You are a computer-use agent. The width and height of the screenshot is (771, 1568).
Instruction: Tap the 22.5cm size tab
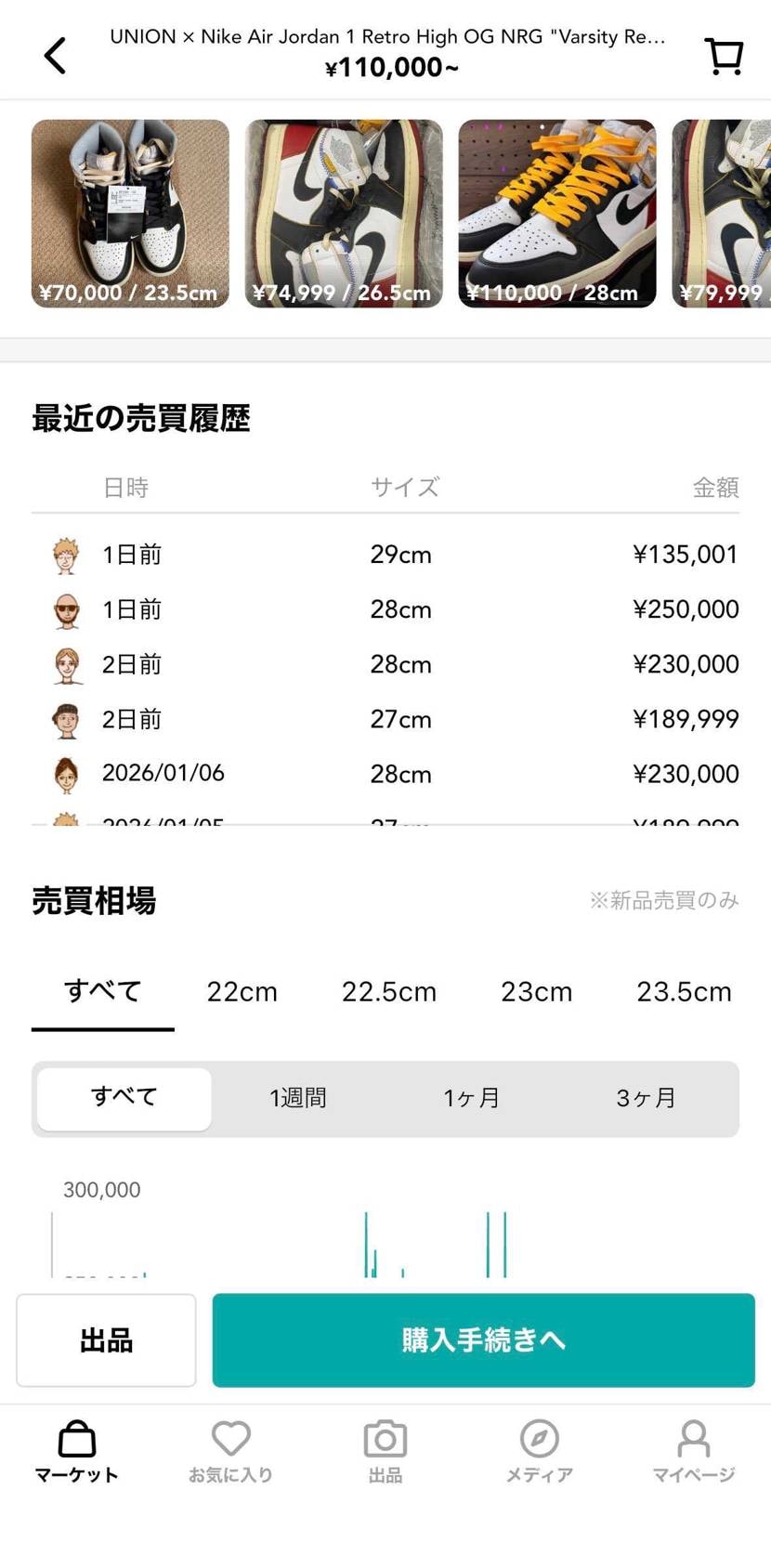pyautogui.click(x=388, y=992)
